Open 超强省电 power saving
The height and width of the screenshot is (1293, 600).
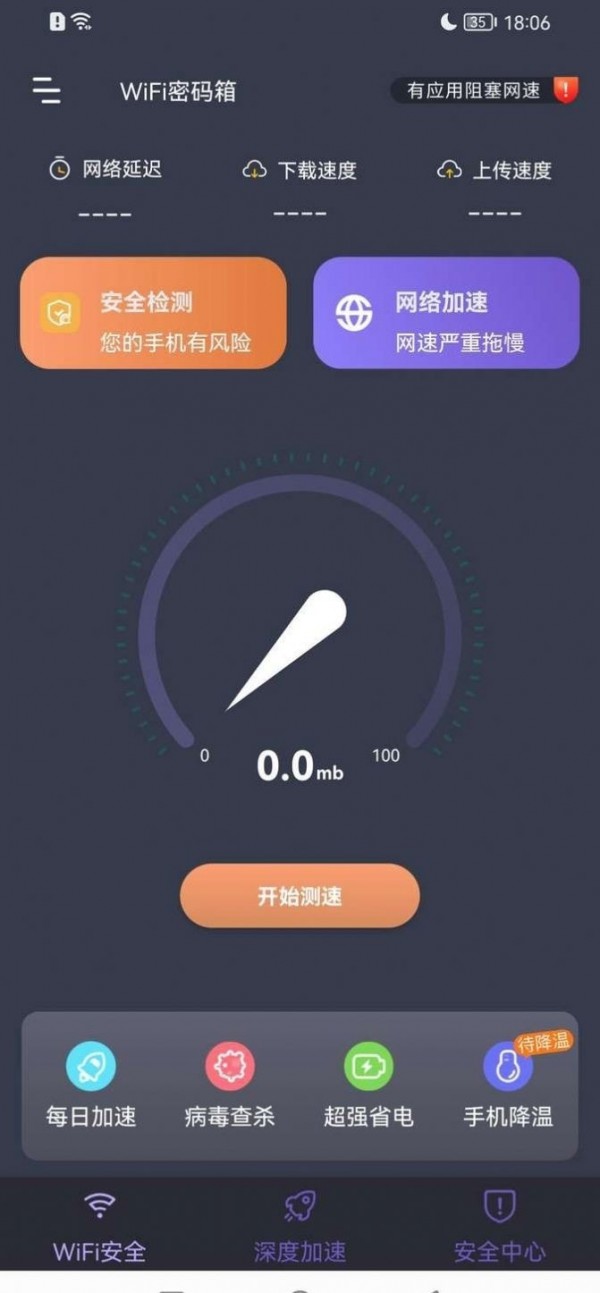point(368,1086)
